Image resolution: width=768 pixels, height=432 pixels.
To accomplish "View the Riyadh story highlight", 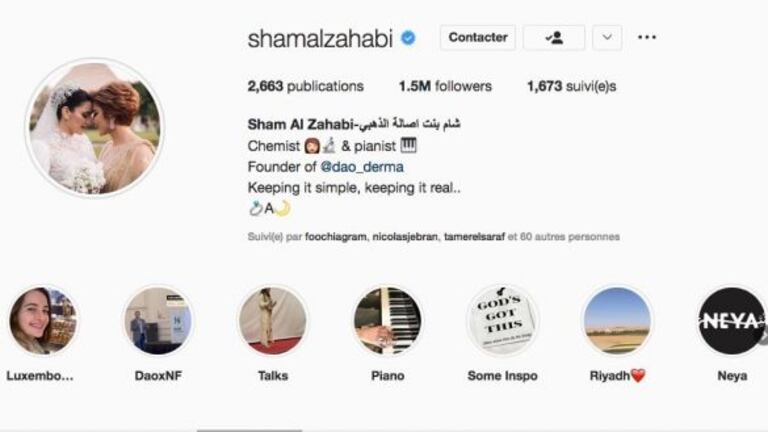I will (617, 321).
